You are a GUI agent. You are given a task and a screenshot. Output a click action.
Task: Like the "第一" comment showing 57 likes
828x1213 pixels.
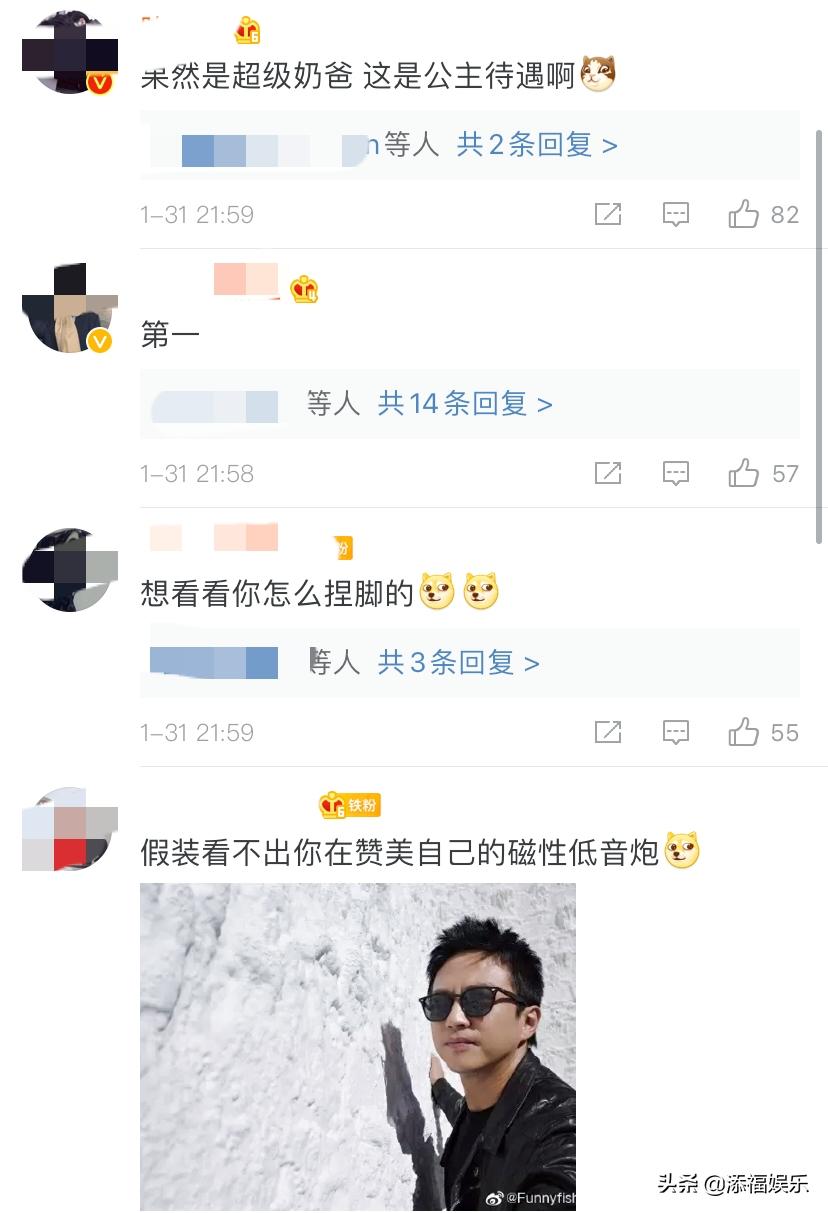pos(744,473)
